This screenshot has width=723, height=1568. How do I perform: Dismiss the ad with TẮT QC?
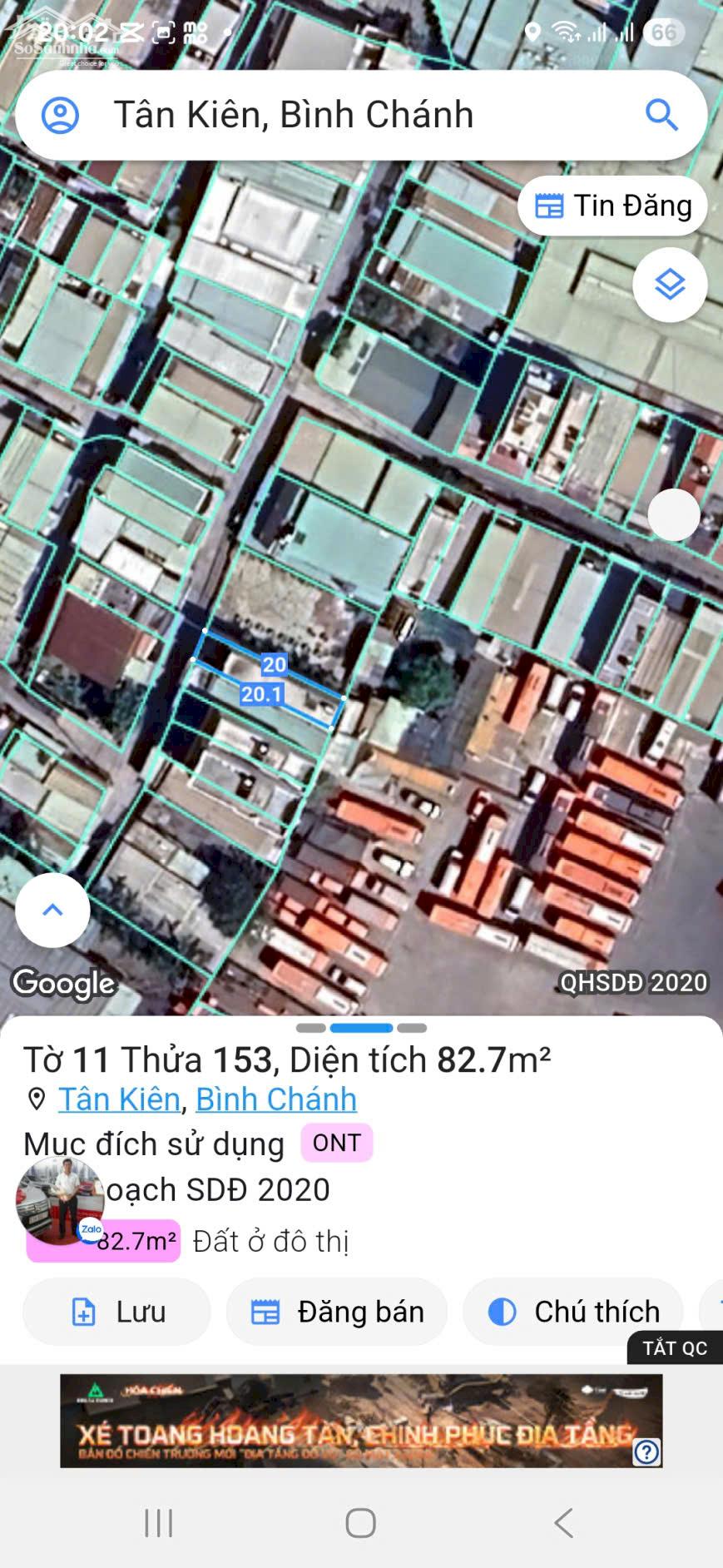(676, 1348)
